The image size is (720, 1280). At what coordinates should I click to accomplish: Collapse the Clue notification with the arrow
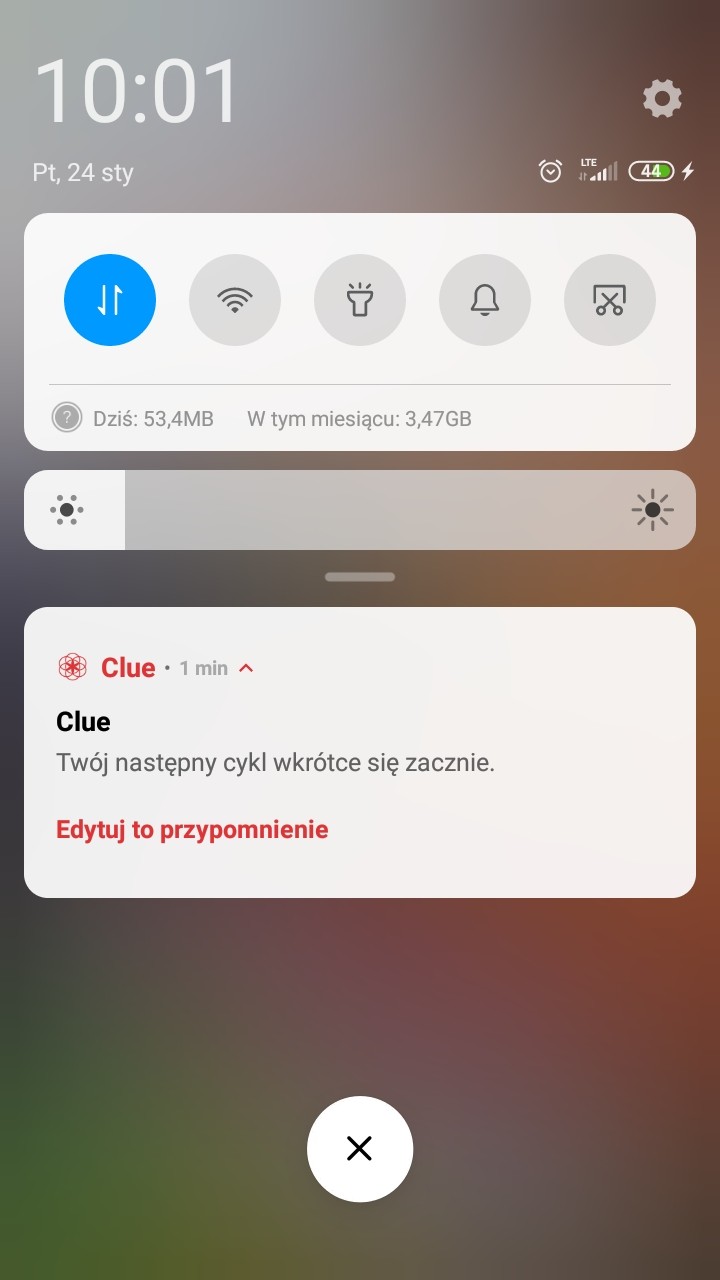tap(247, 668)
